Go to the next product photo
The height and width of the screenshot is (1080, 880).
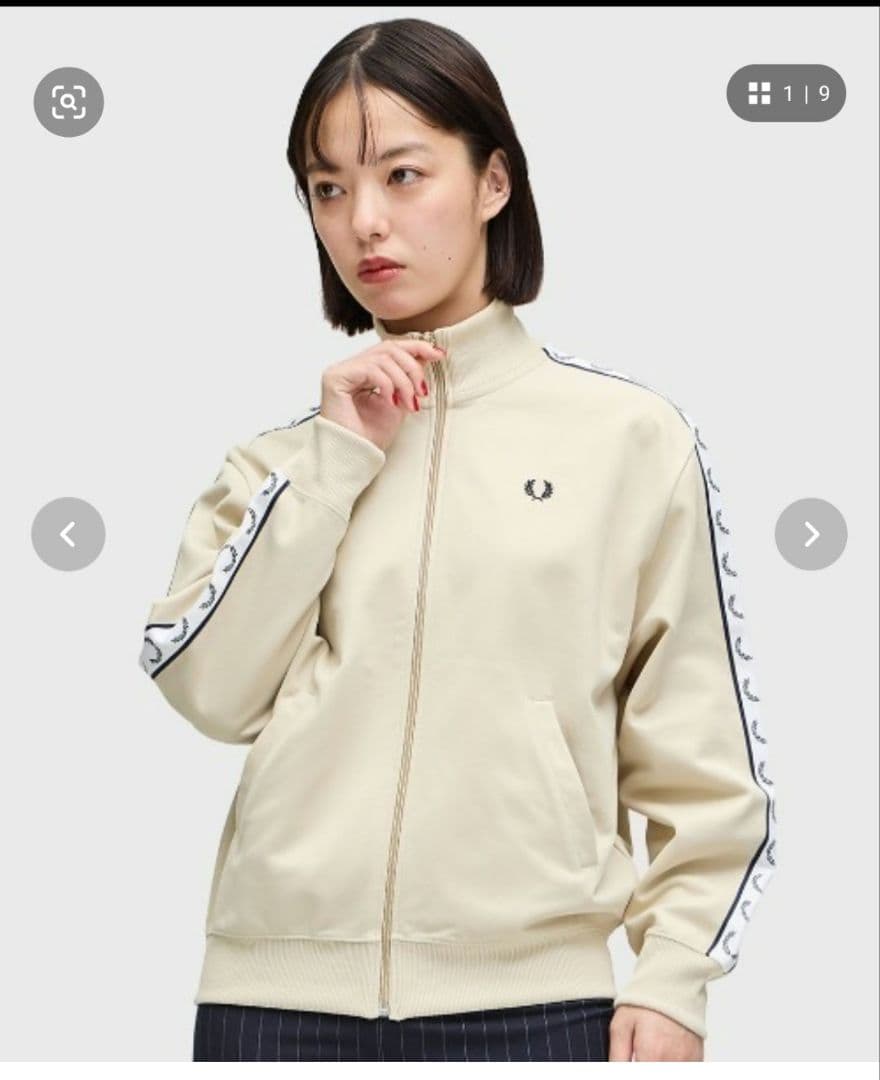pyautogui.click(x=811, y=534)
